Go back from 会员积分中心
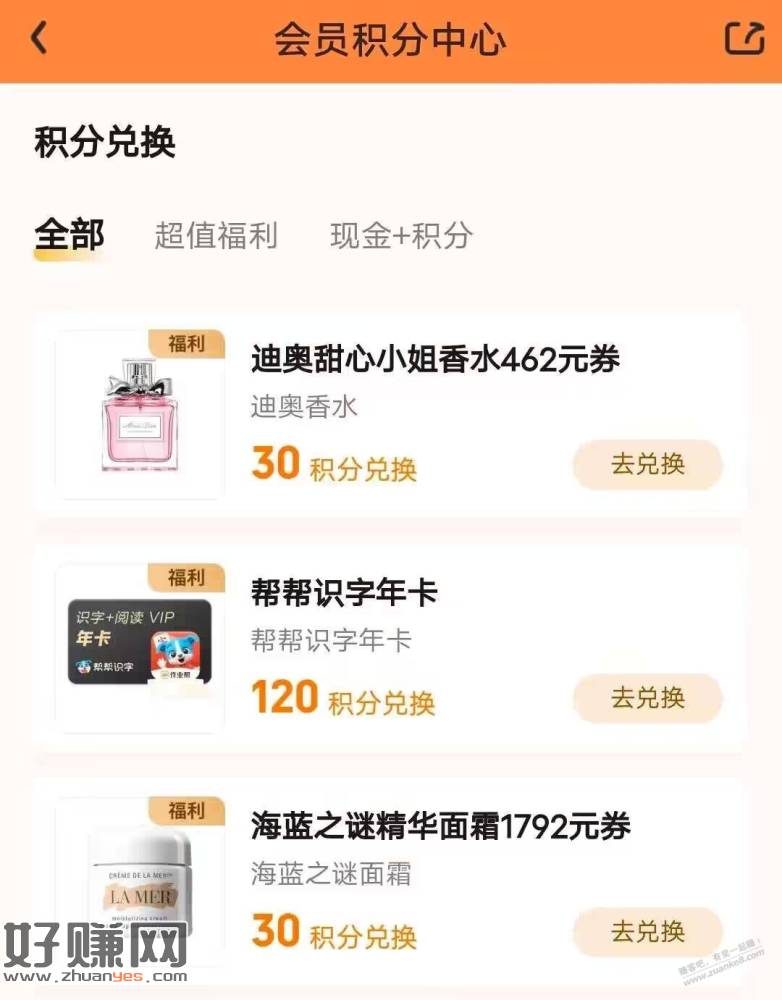Viewport: 782px width, 1000px height. coord(39,39)
